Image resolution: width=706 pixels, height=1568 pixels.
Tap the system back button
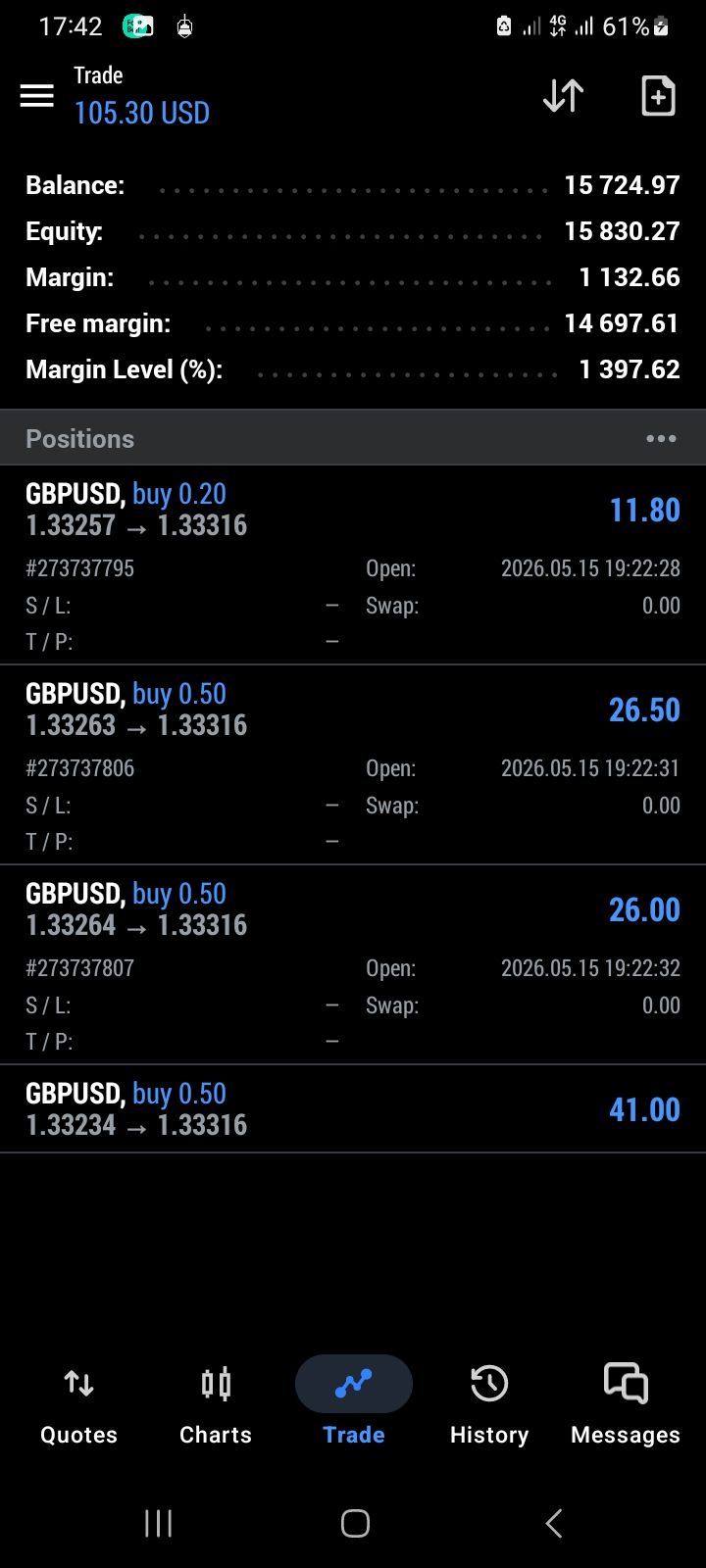point(553,1523)
